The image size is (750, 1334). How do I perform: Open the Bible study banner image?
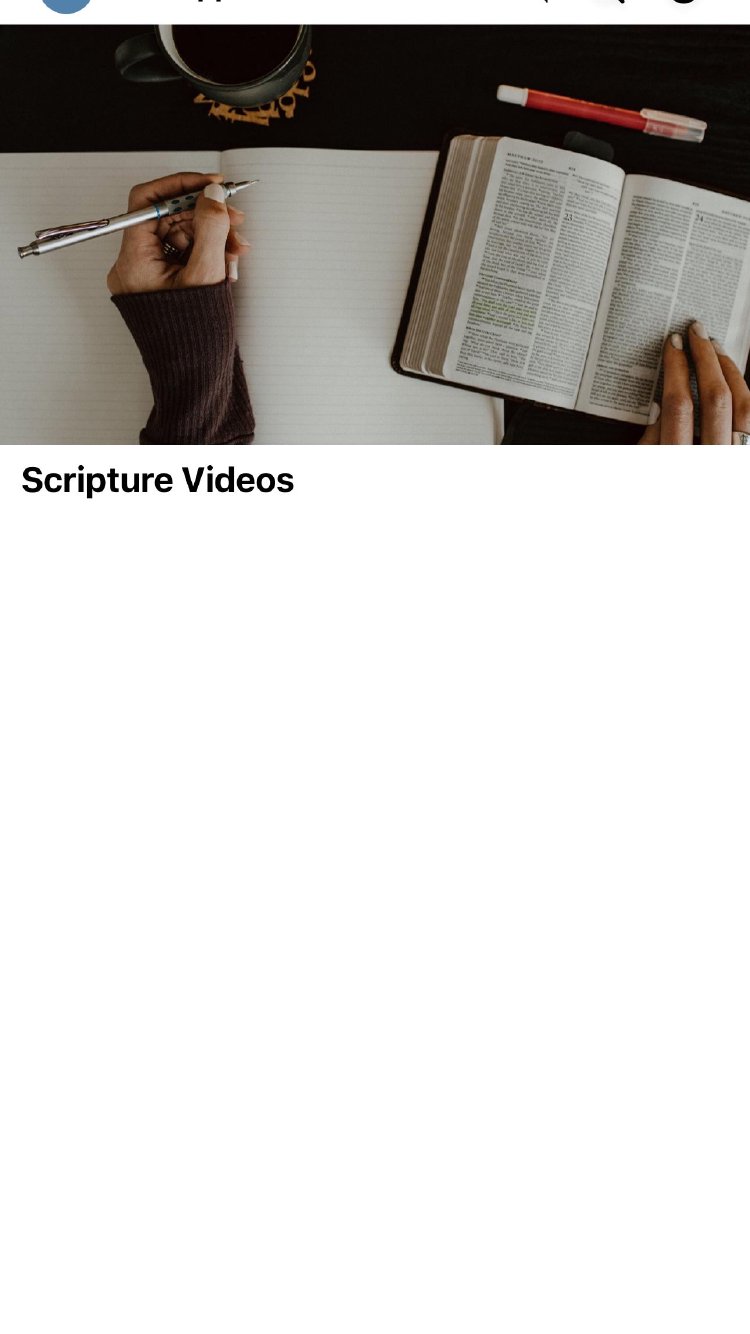(375, 234)
